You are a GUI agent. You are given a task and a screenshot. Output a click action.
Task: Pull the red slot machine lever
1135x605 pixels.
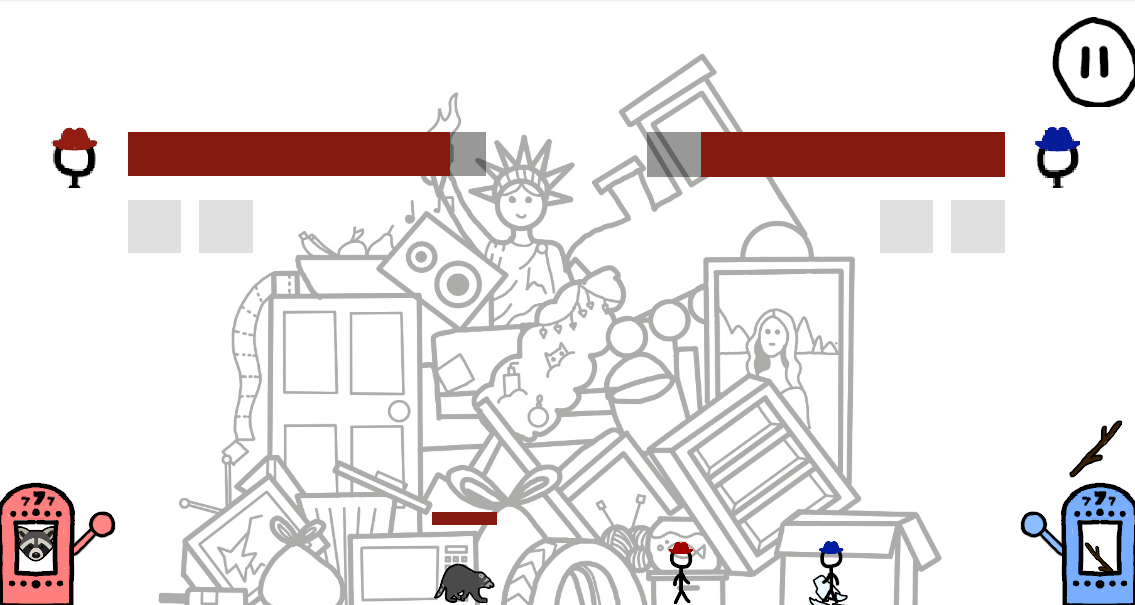(x=101, y=524)
